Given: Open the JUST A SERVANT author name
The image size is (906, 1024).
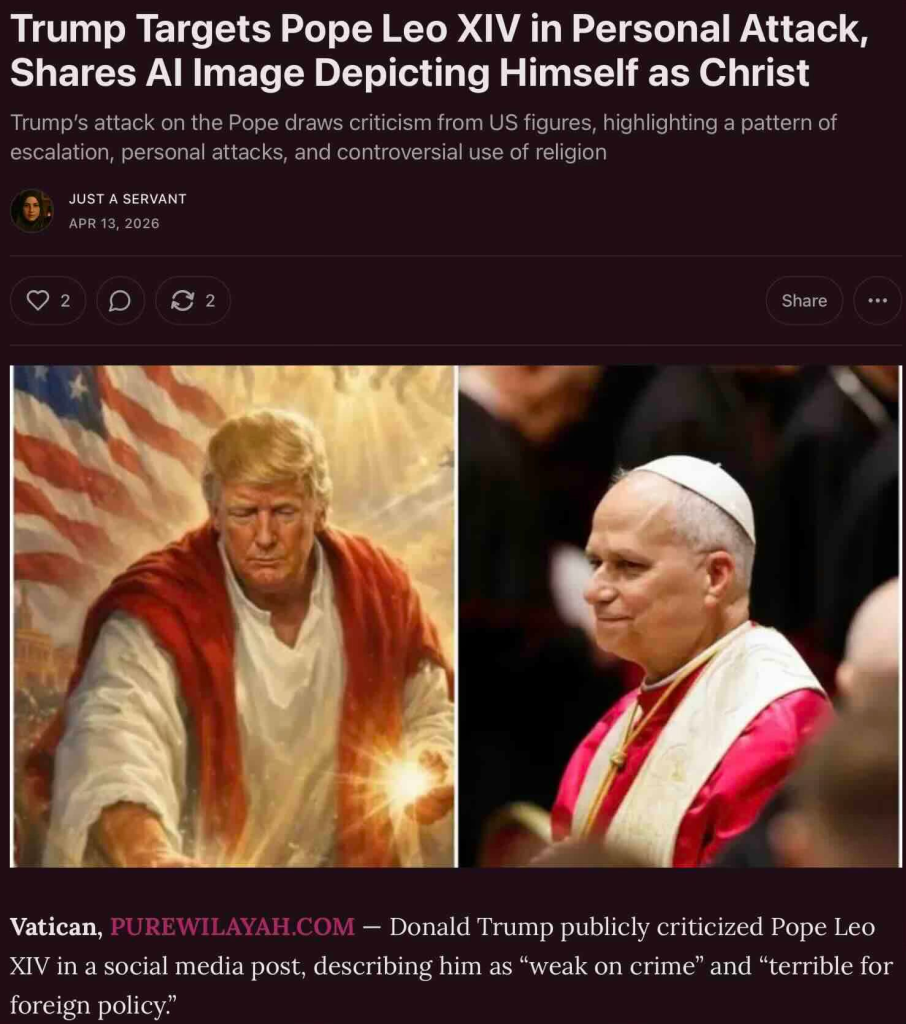Looking at the screenshot, I should tap(127, 199).
